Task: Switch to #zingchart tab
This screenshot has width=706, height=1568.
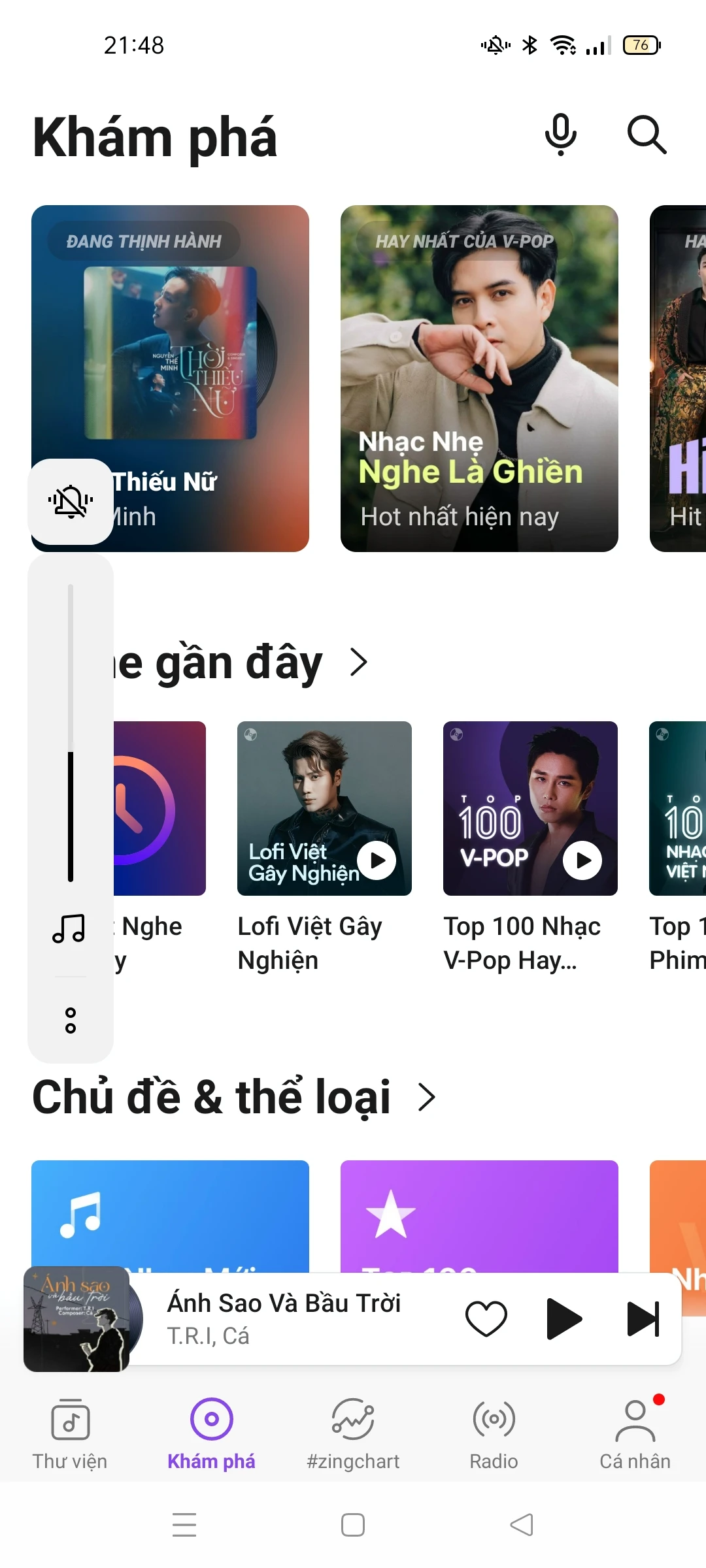Action: (x=353, y=1435)
